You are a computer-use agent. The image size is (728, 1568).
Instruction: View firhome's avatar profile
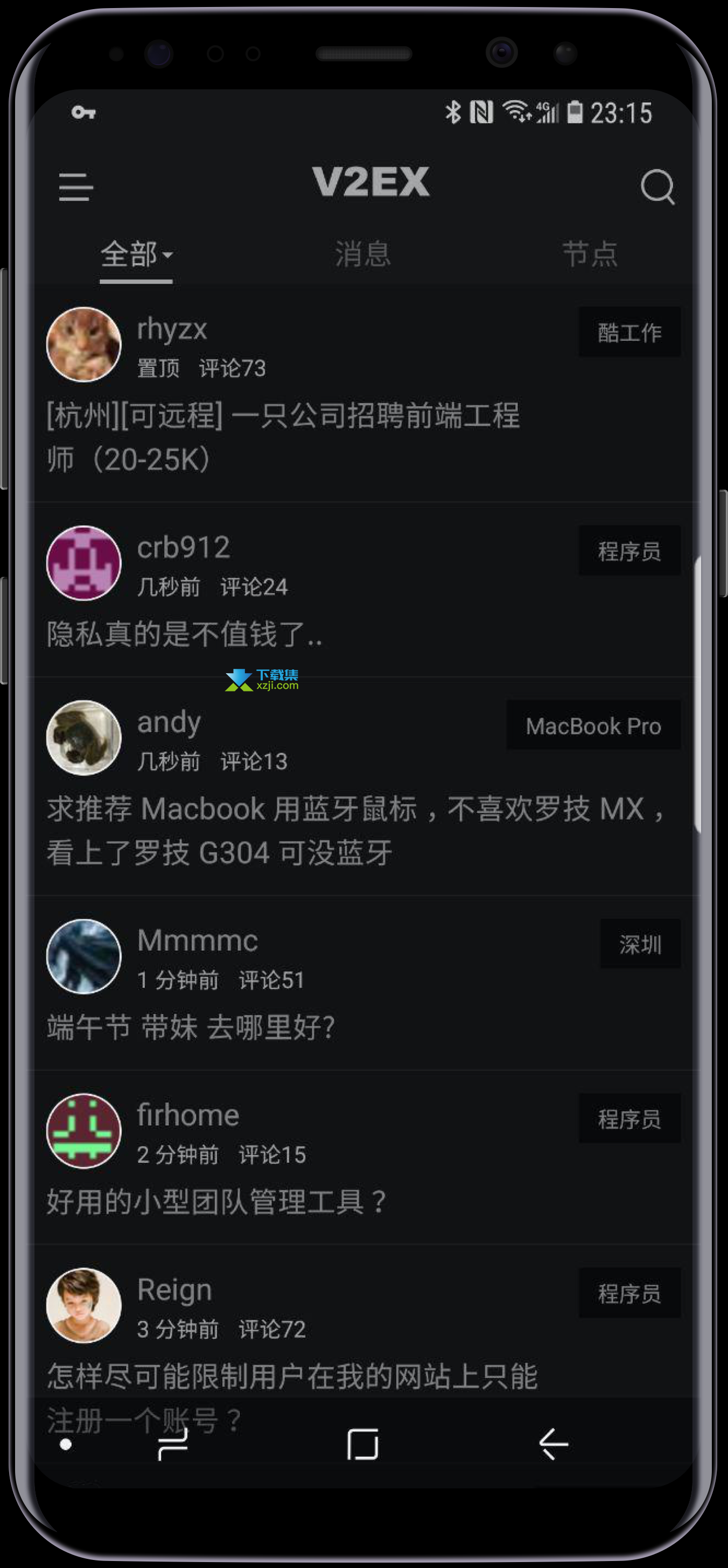click(x=83, y=1131)
